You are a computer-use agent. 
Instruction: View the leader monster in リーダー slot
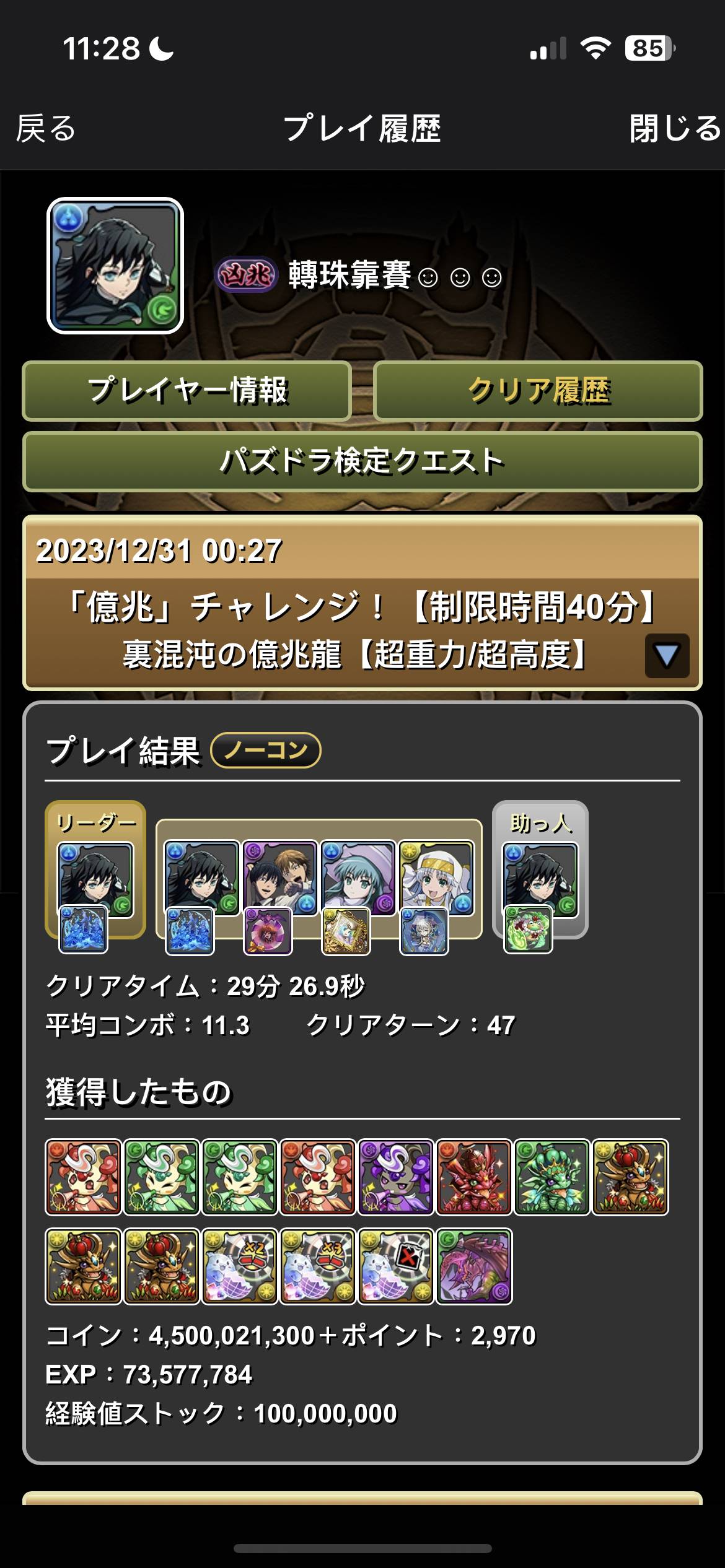click(x=95, y=879)
